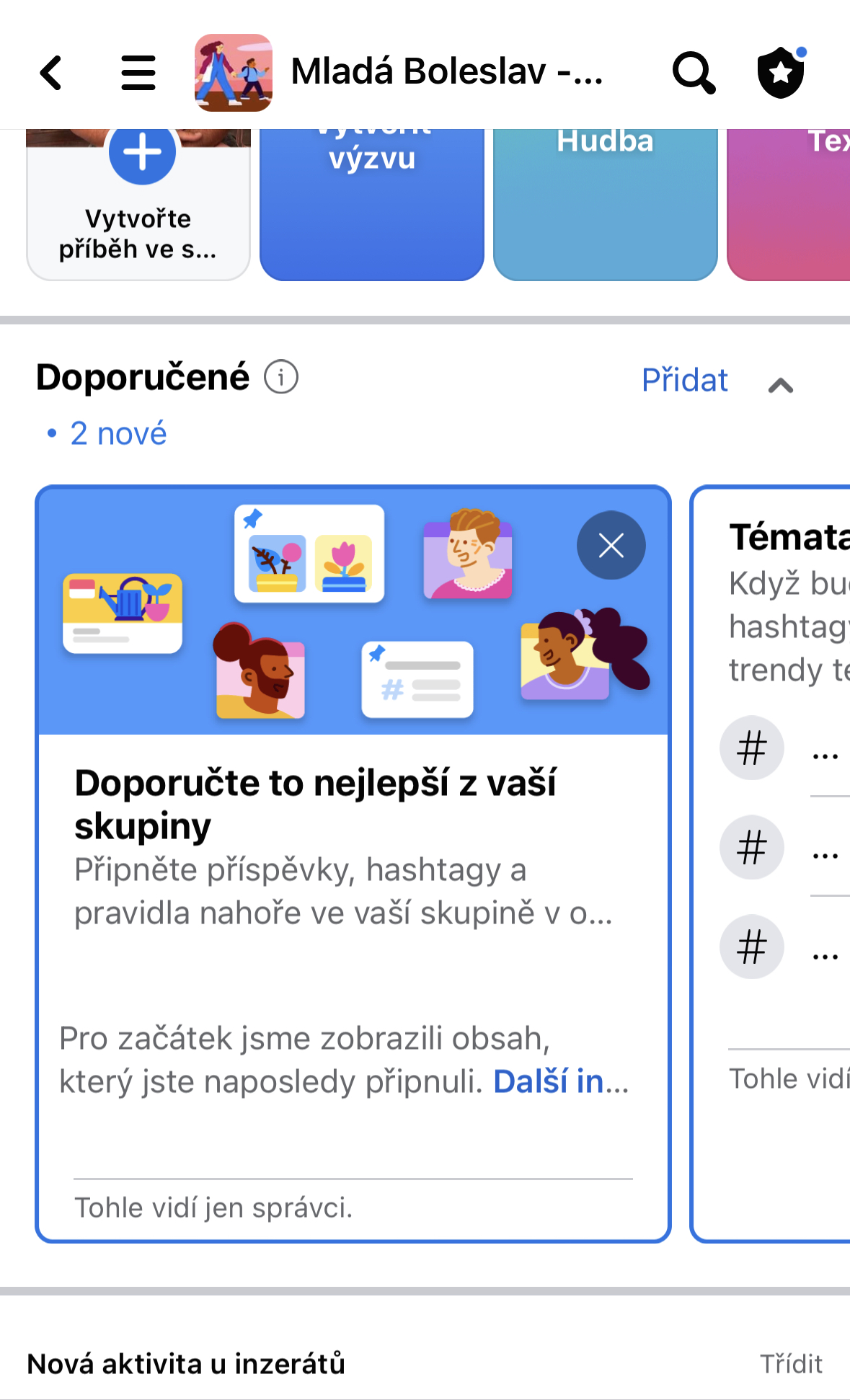The image size is (850, 1400).
Task: Select the výzvu post type card
Action: click(x=372, y=205)
